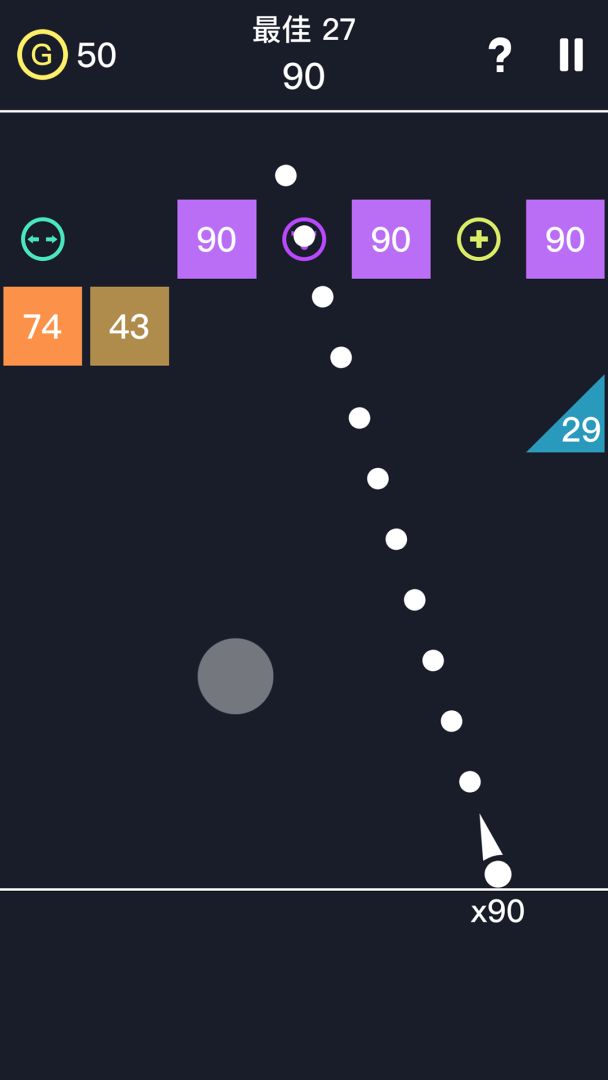Pause the game
The image size is (608, 1080).
coord(571,55)
